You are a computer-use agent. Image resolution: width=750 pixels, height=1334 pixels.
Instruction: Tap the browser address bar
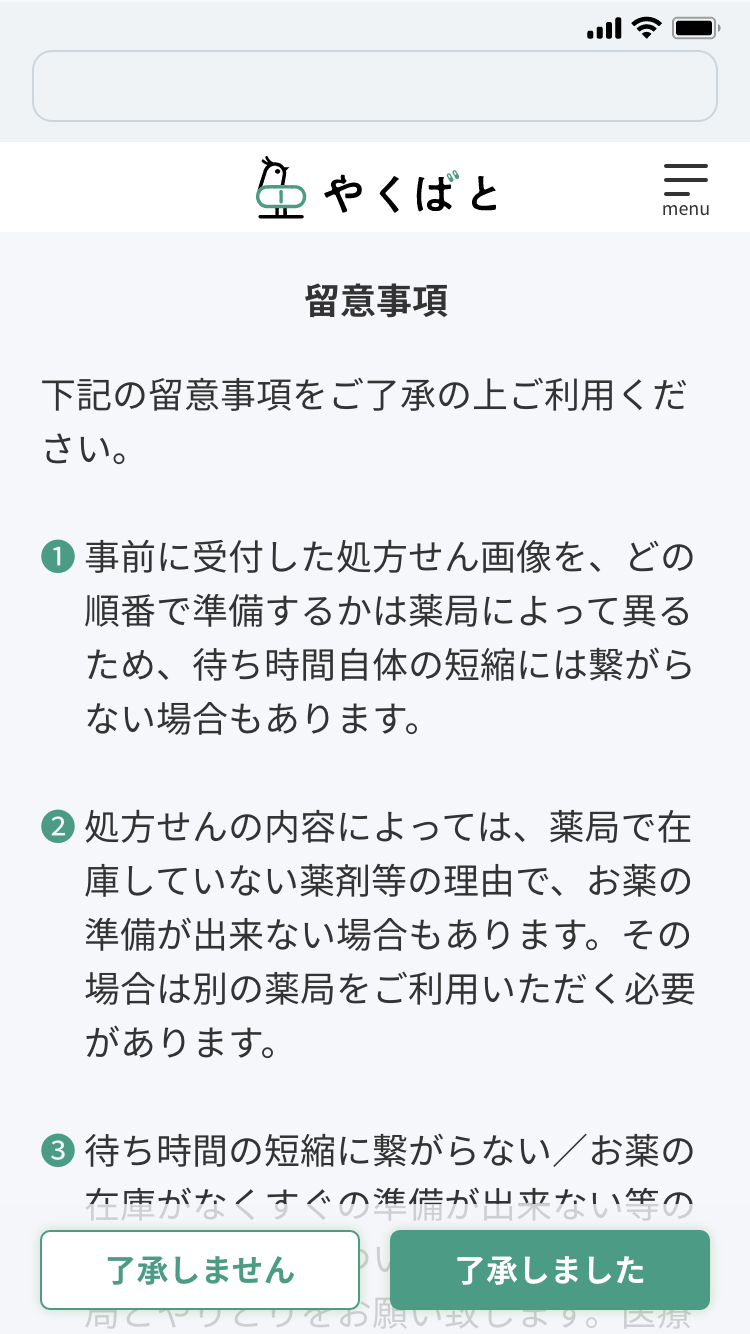coord(375,86)
